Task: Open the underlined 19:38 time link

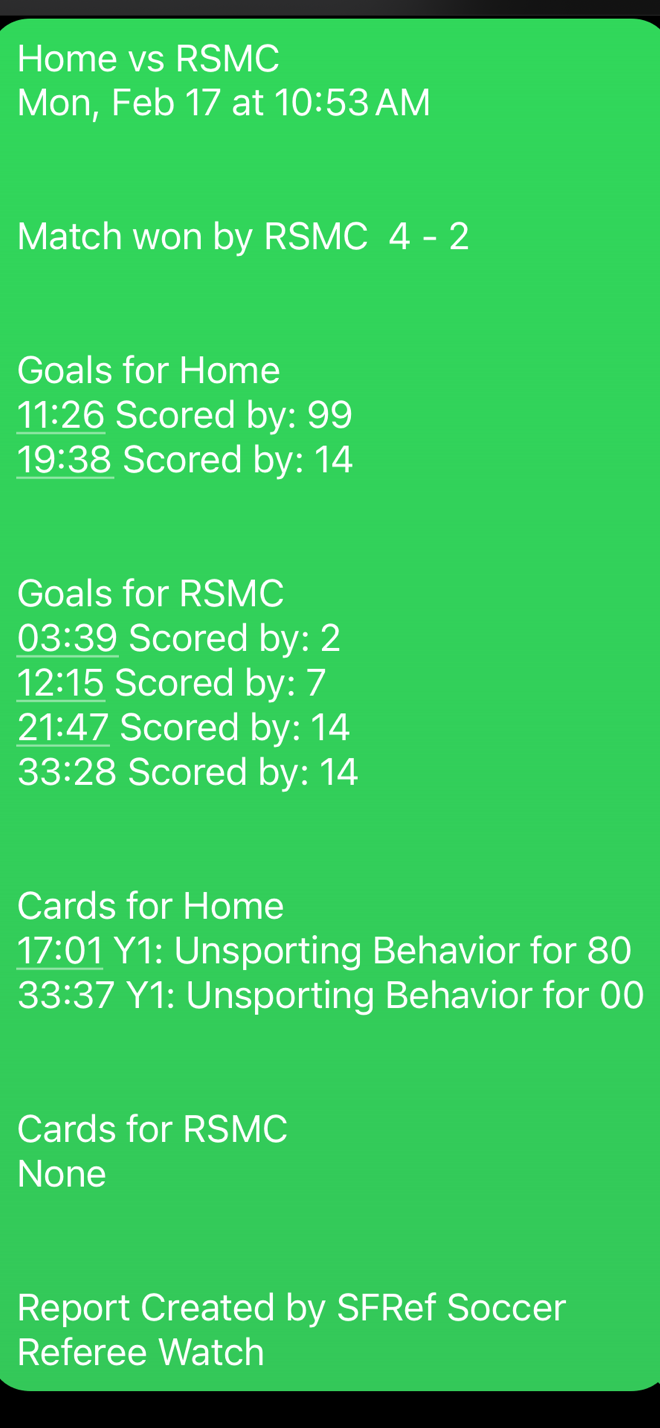Action: (x=65, y=461)
